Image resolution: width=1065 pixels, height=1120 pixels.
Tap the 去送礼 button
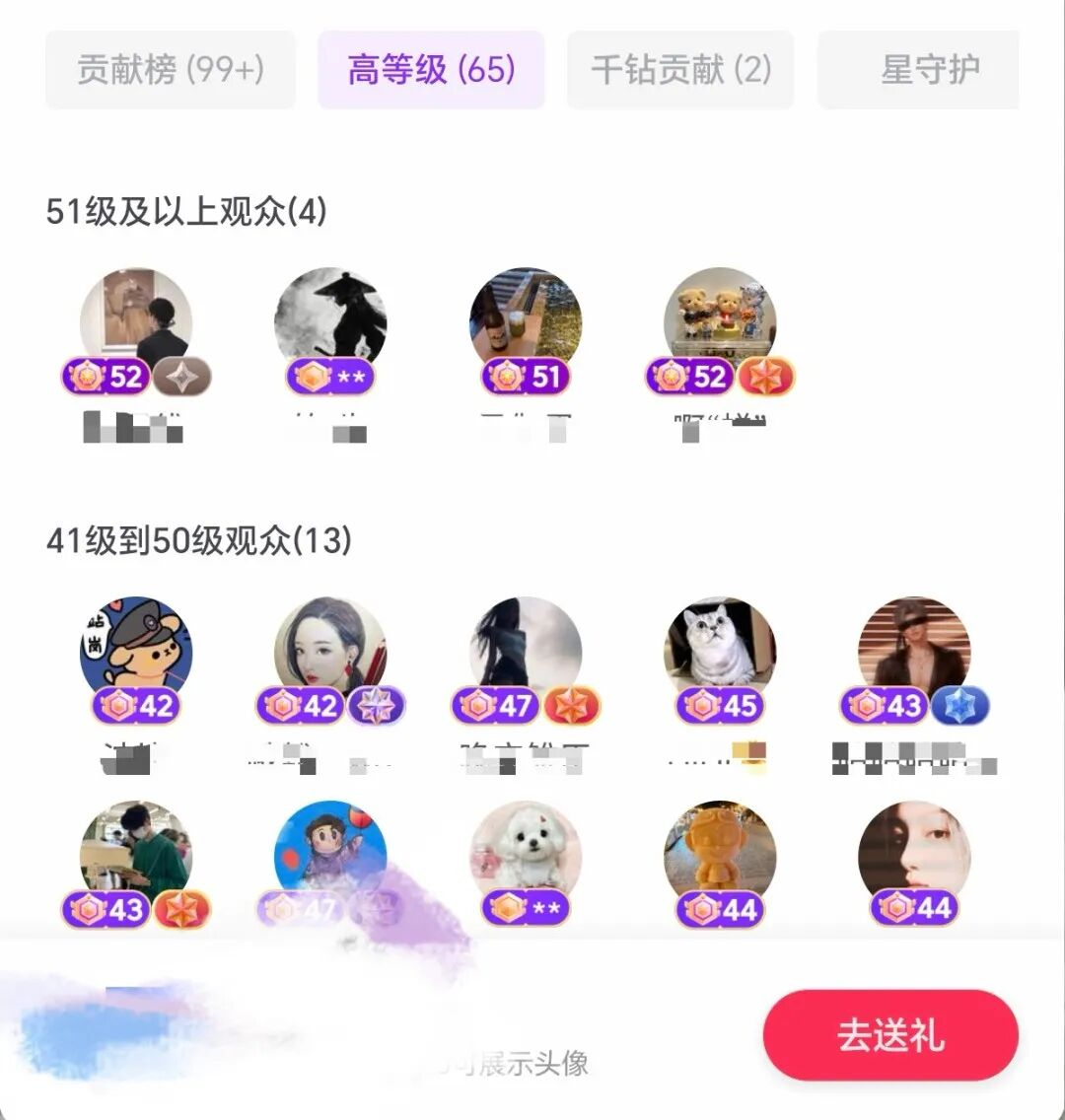(x=890, y=1034)
